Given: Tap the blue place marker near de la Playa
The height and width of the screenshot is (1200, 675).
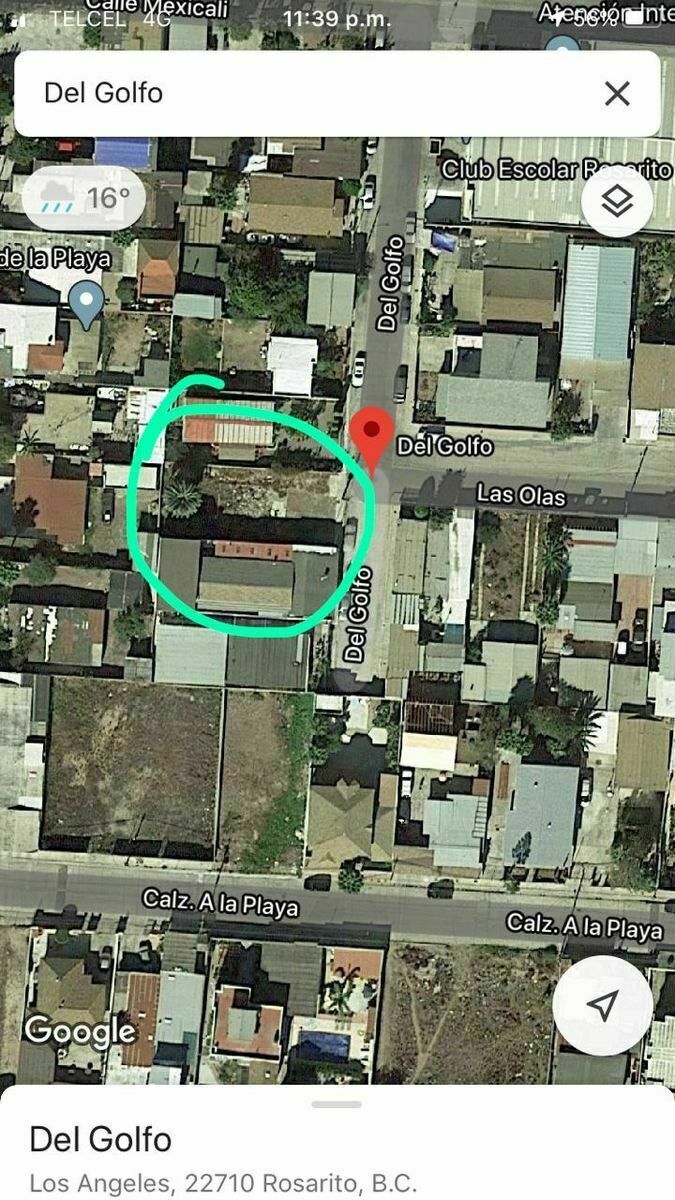Looking at the screenshot, I should (87, 302).
